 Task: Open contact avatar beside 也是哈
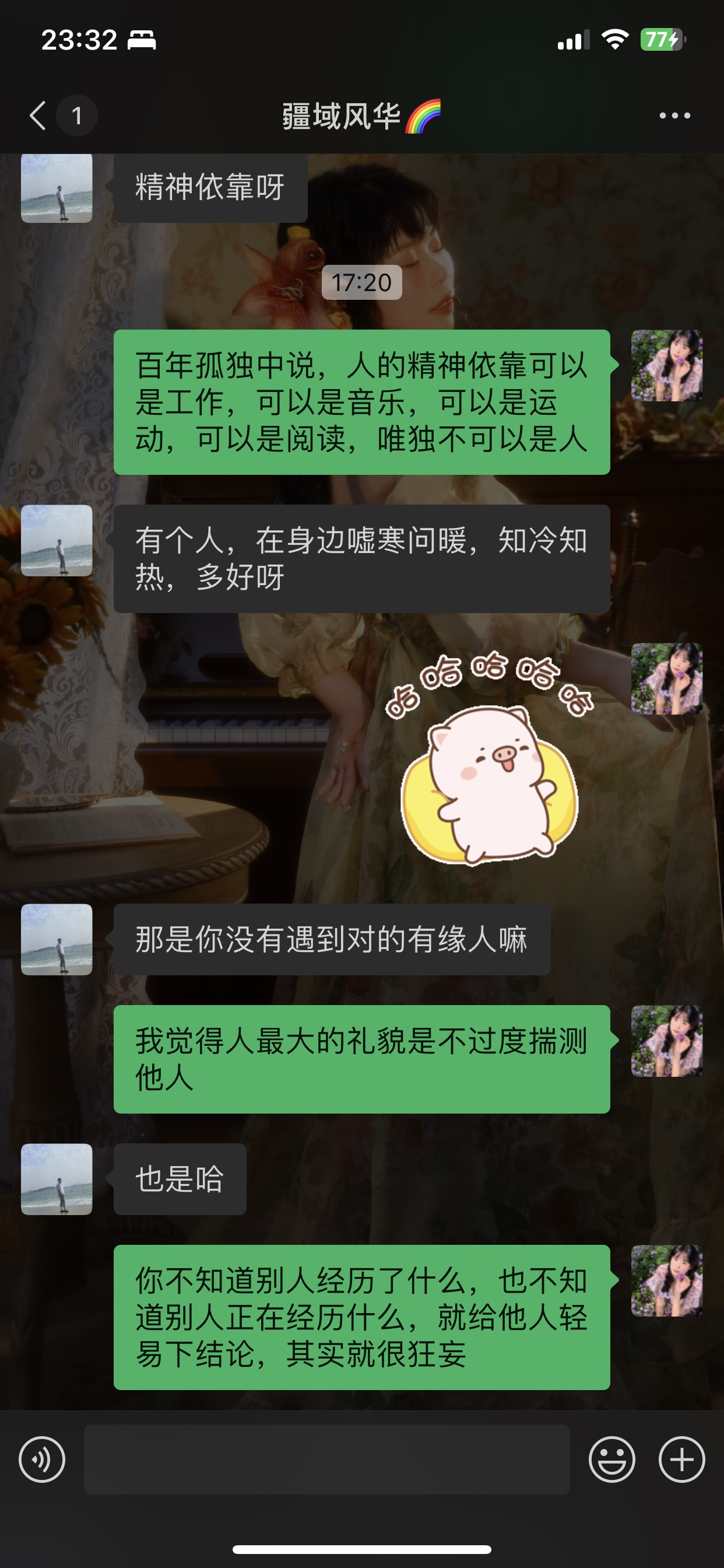click(x=57, y=1179)
